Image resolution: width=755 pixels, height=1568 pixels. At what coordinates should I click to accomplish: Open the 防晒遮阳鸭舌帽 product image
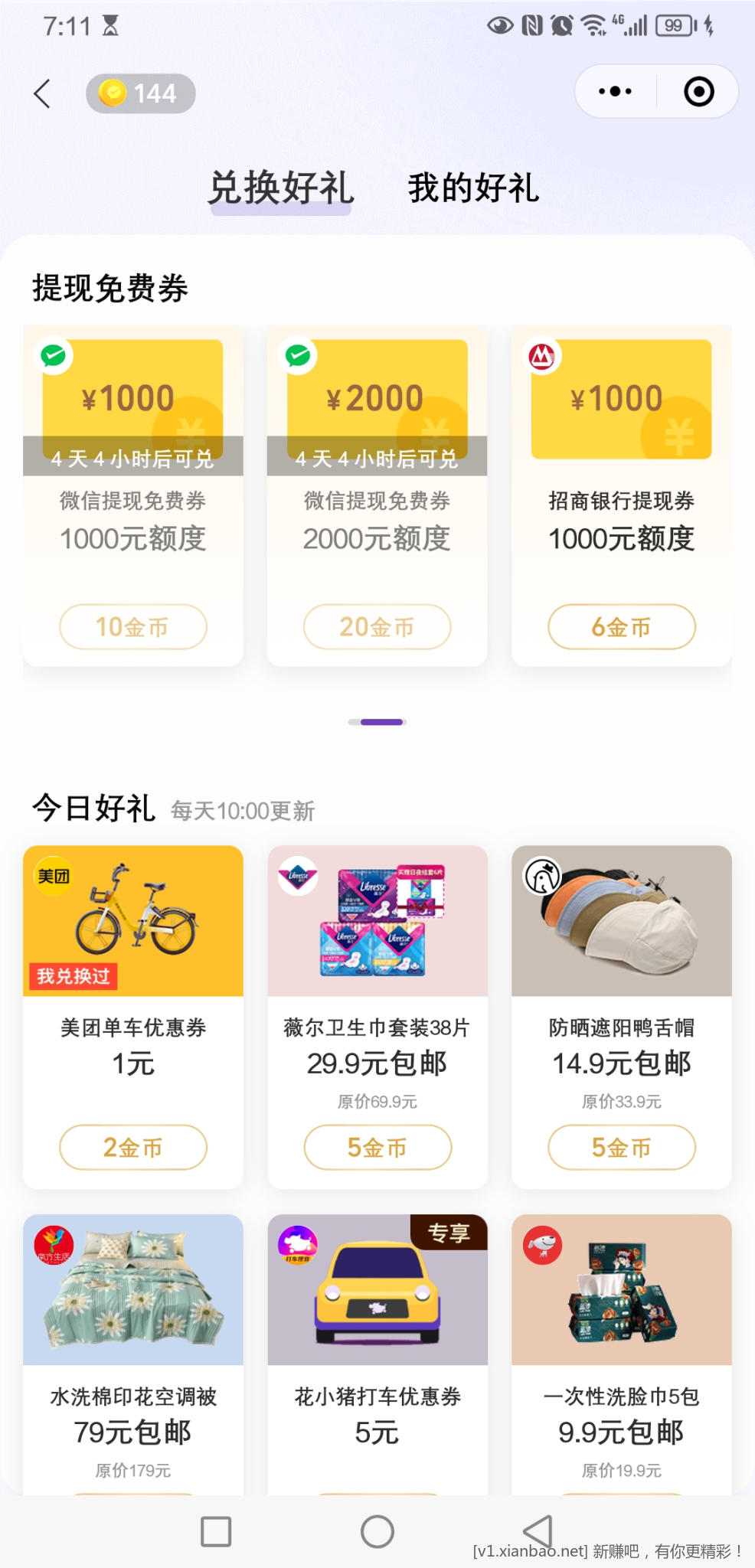621,921
